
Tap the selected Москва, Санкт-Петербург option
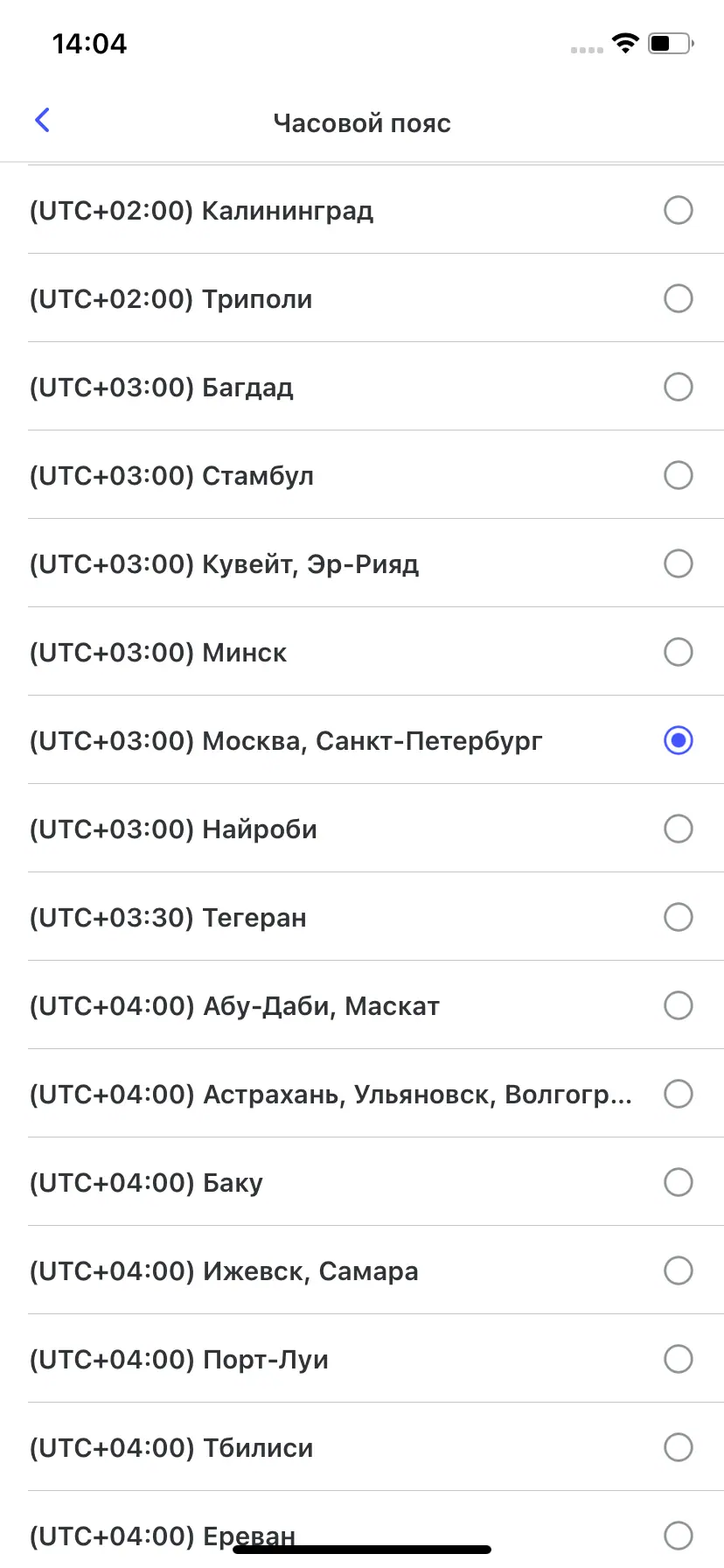coord(678,740)
